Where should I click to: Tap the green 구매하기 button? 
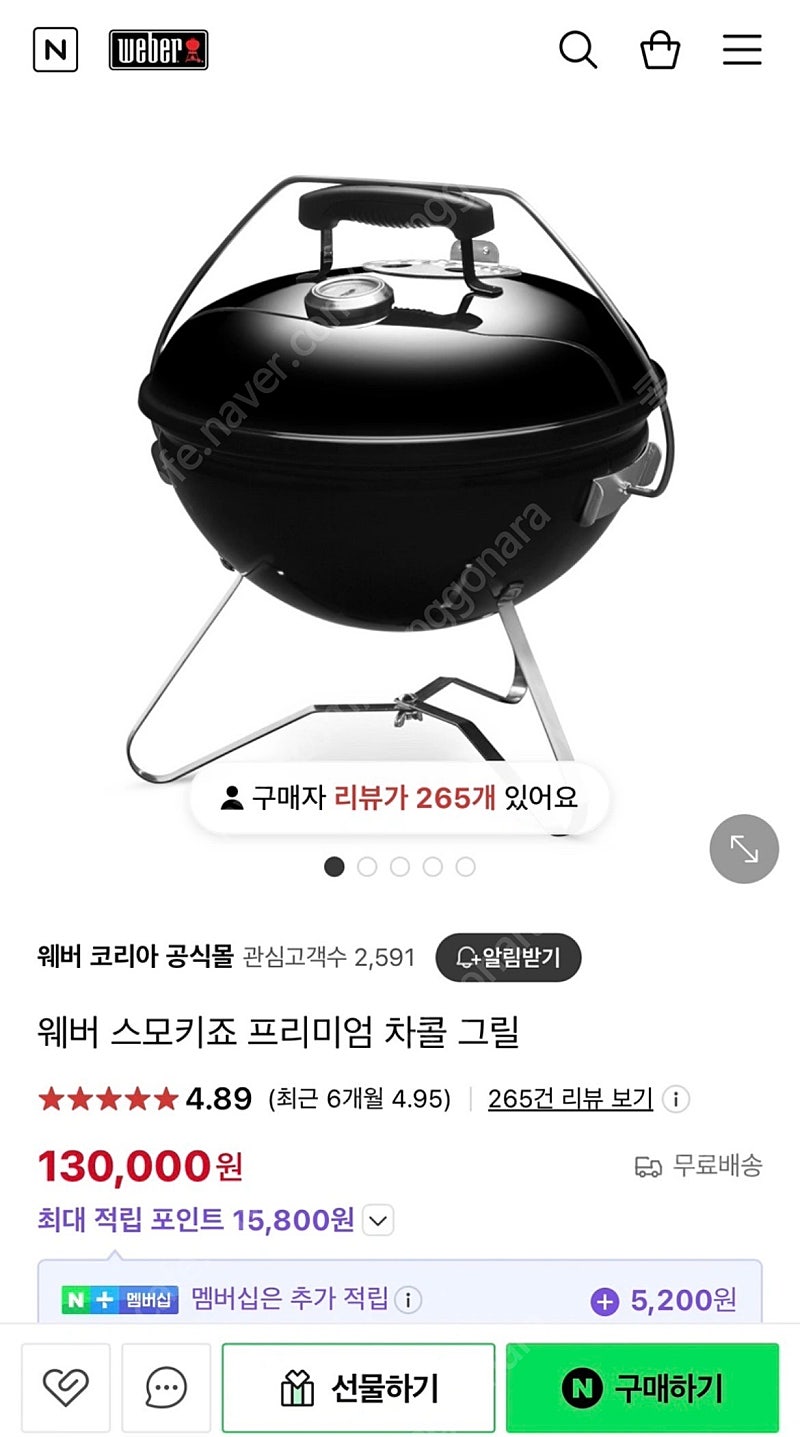(x=642, y=1387)
